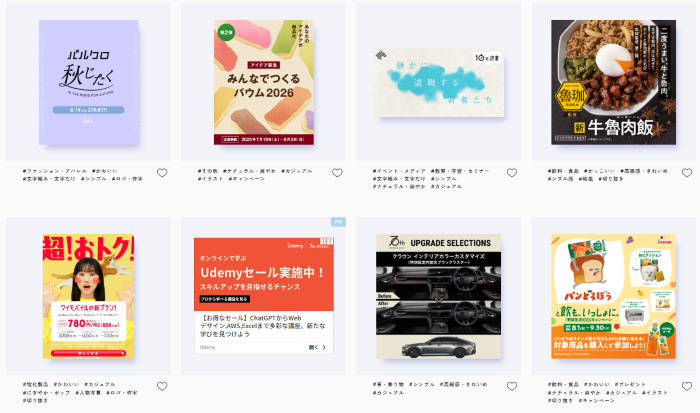Browse the #車・乗り物 tag
Viewport: 700px width, 413px height.
tap(392, 384)
